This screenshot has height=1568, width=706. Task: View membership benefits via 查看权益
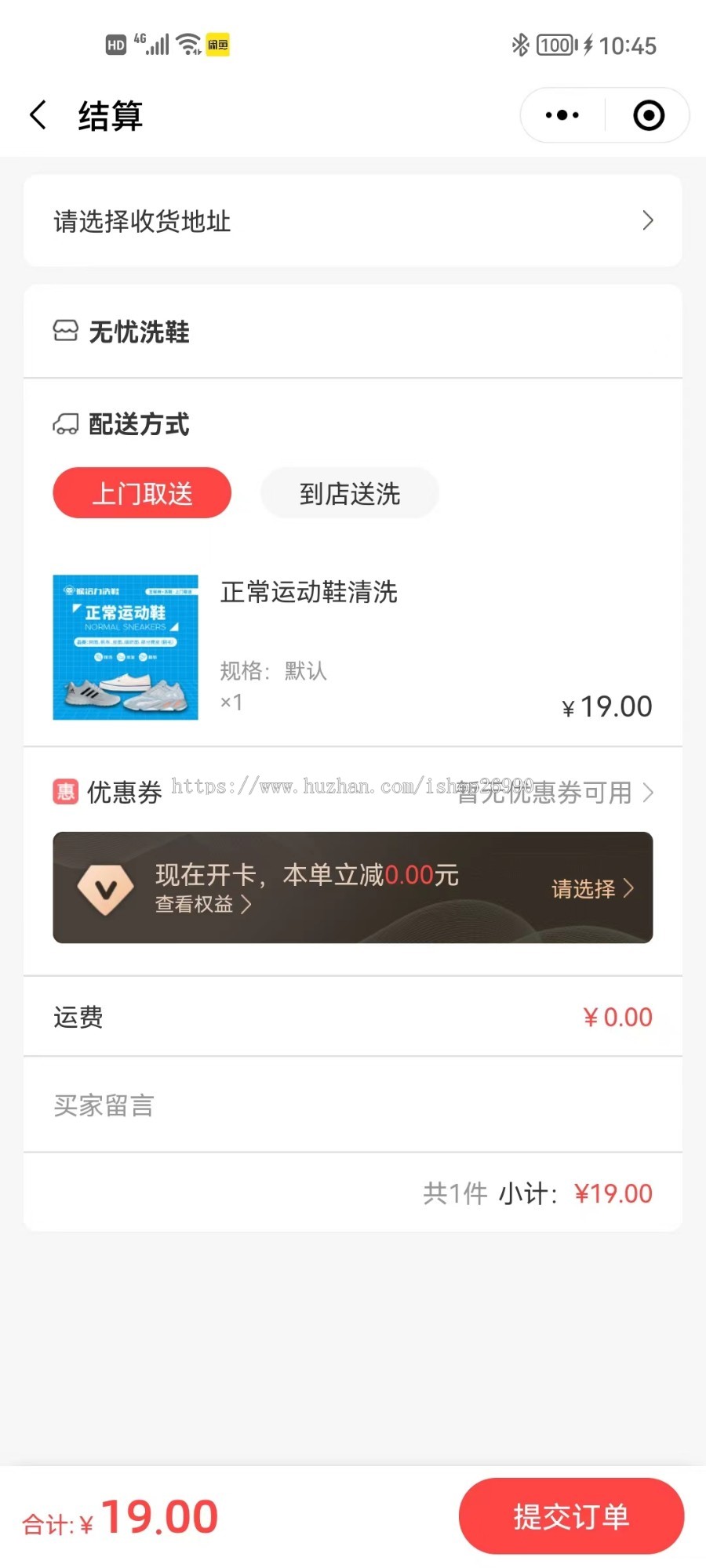coord(202,905)
